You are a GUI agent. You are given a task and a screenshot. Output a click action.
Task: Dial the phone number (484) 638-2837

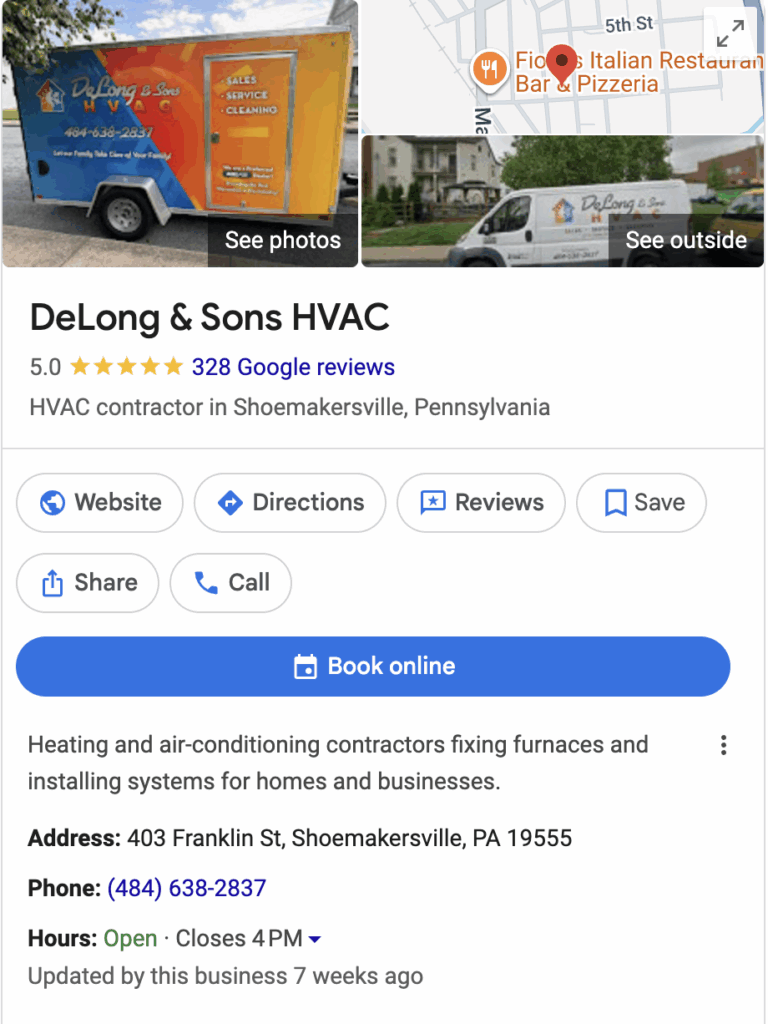point(187,888)
